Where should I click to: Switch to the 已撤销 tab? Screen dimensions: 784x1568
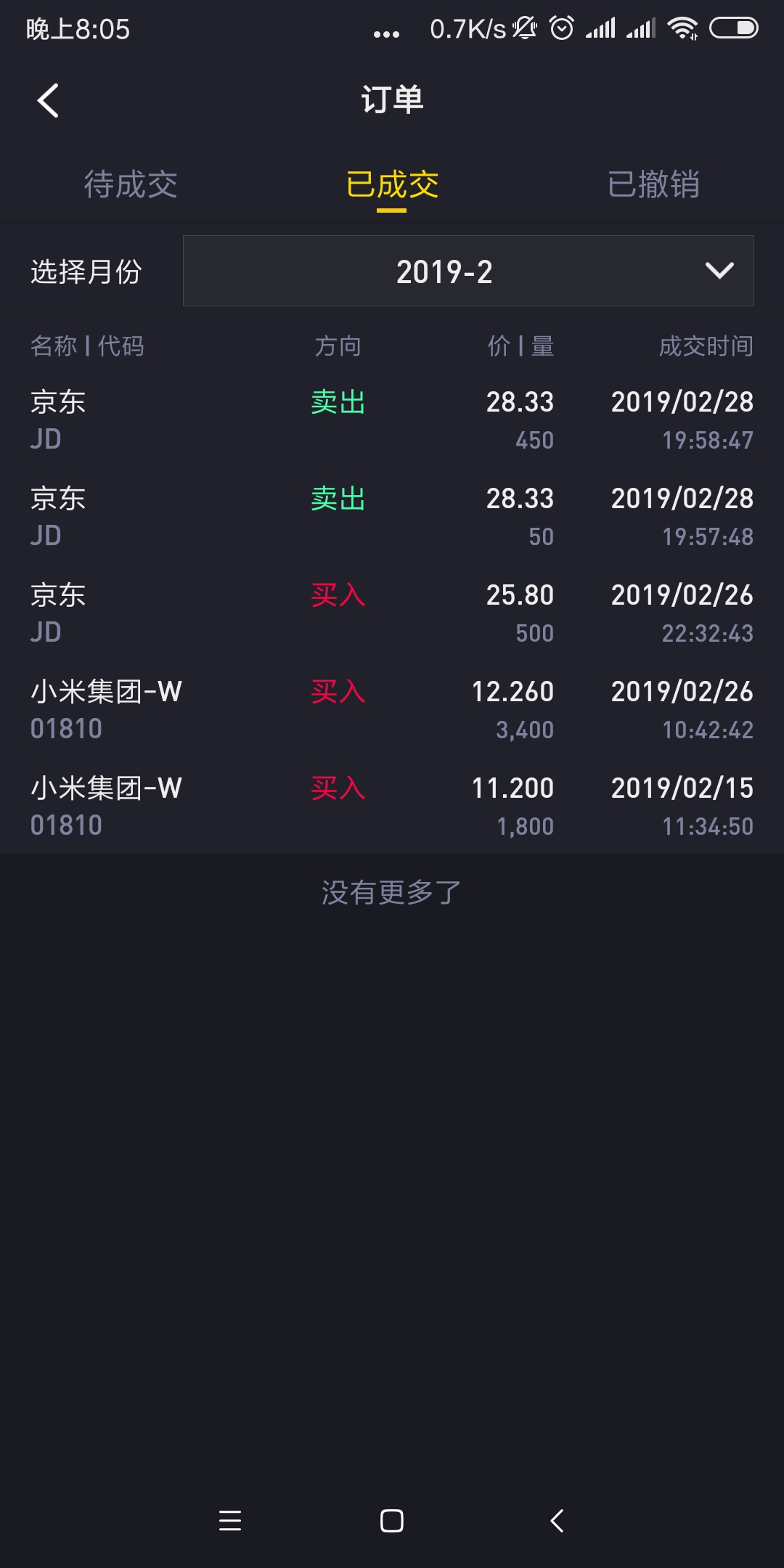coord(653,184)
